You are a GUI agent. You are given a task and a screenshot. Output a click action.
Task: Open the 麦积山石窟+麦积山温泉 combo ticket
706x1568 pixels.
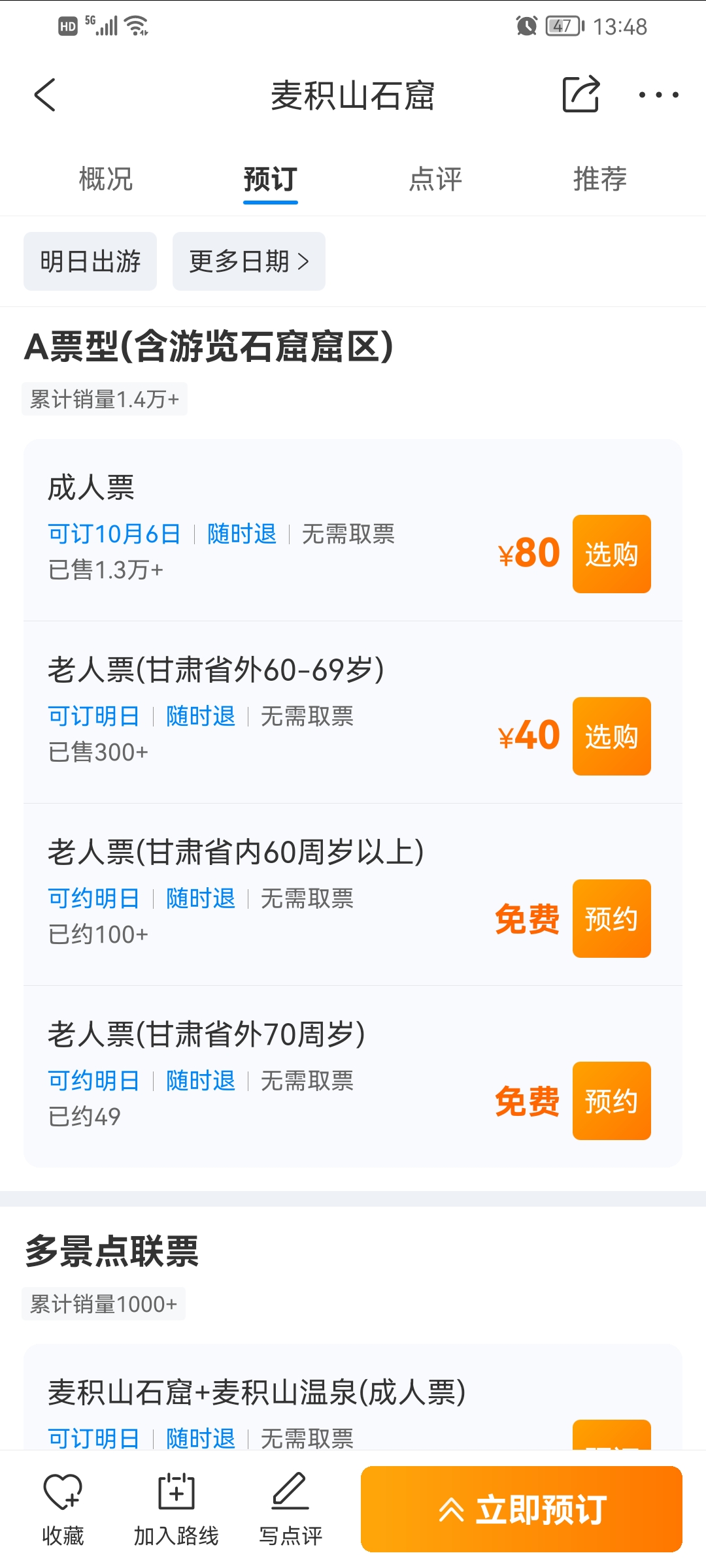[256, 1392]
